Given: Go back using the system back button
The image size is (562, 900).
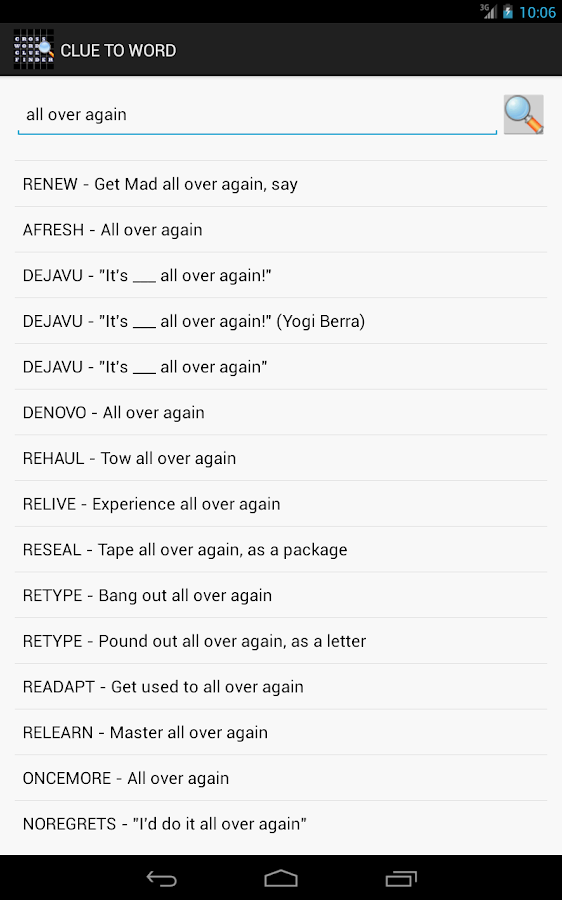Looking at the screenshot, I should pos(161,878).
